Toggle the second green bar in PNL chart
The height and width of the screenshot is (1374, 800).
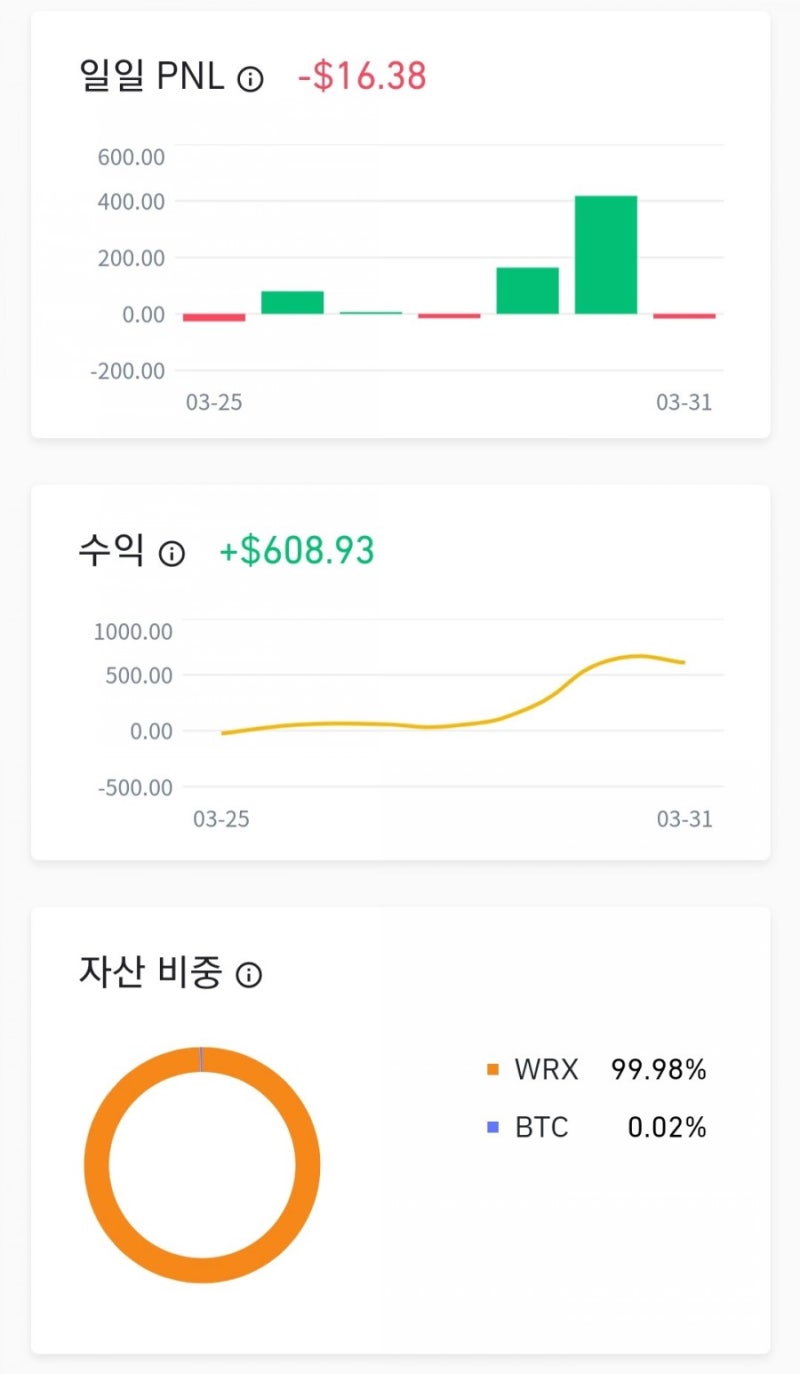coord(291,300)
